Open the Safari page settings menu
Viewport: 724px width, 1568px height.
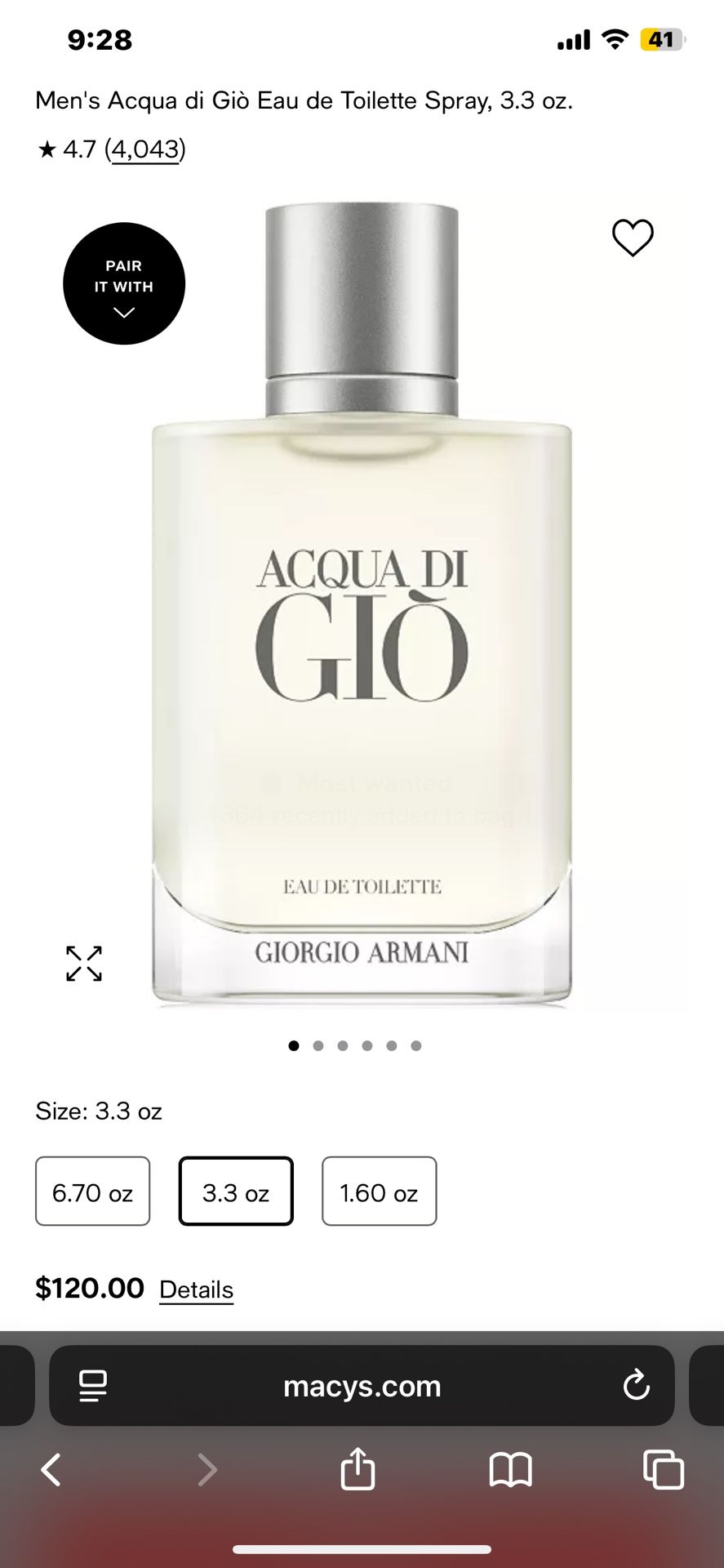[x=93, y=1386]
